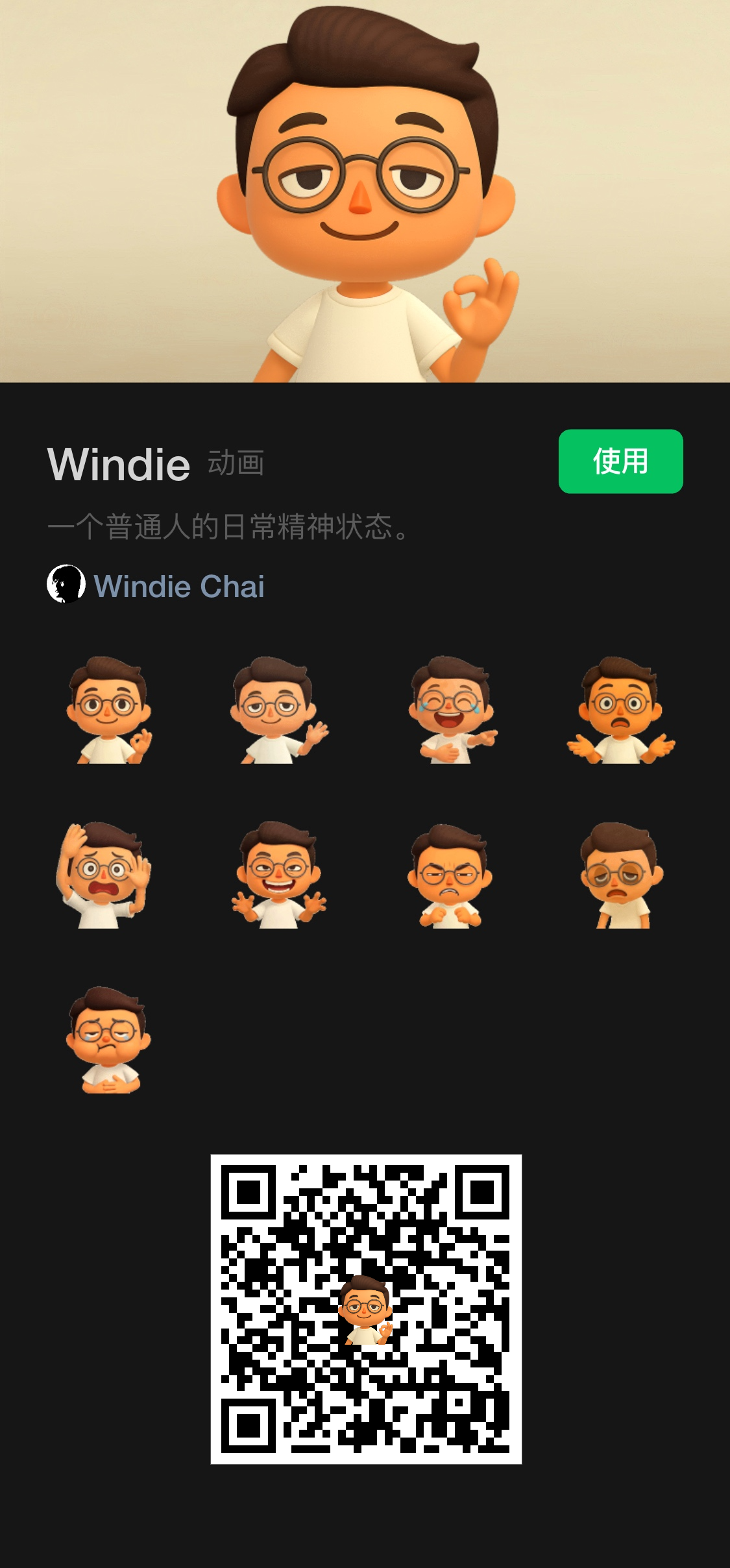
Task: Preview the laughing with tears sticker
Action: point(452,710)
